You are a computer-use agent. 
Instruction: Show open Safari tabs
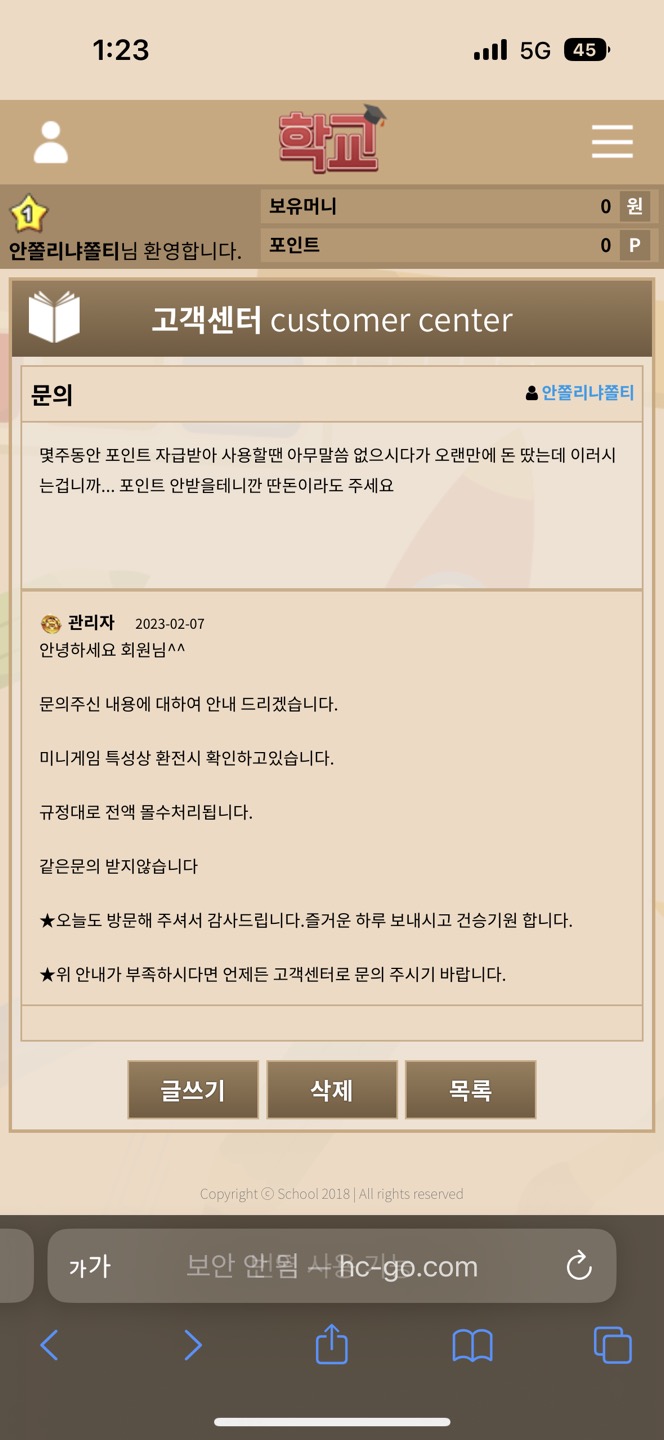pos(612,1345)
